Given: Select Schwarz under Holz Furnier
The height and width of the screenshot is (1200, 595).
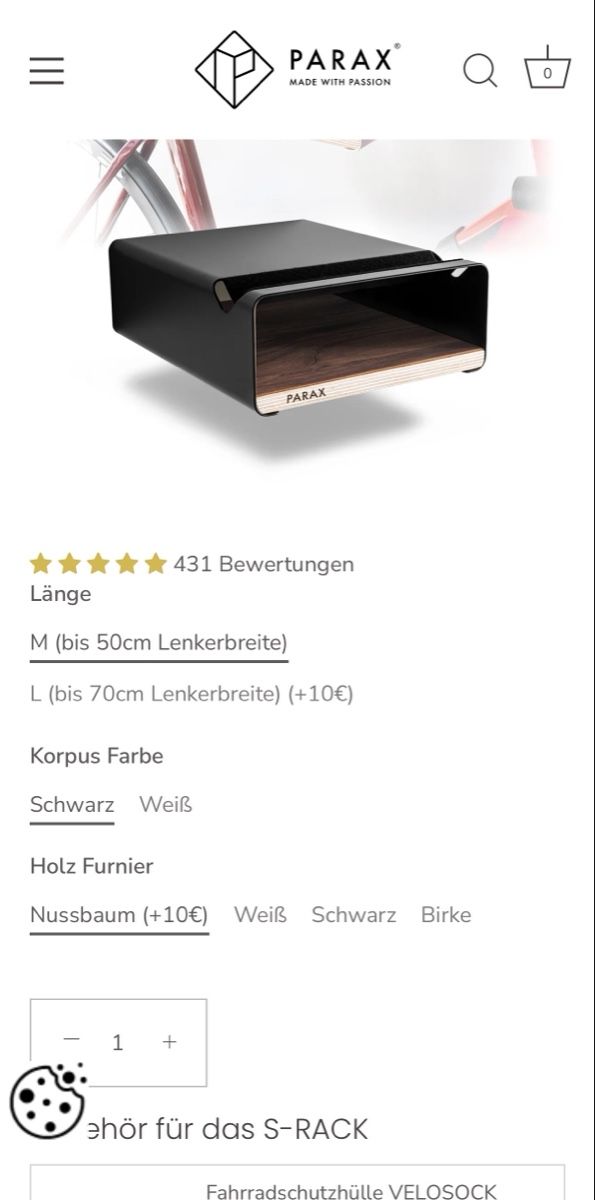Looking at the screenshot, I should pos(354,915).
